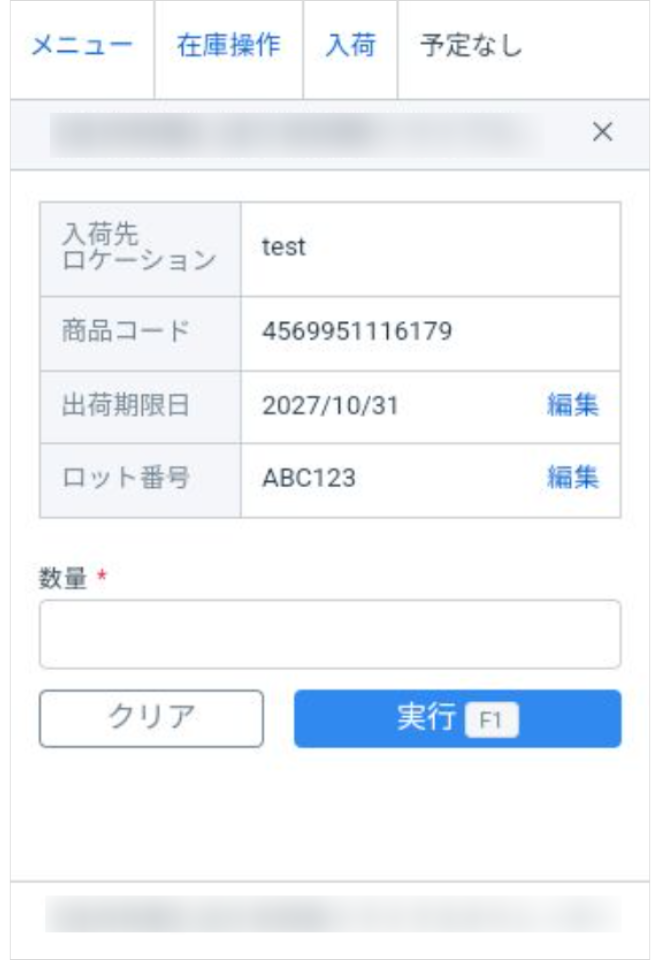660x960 pixels.
Task: Dismiss the banner with the X
Action: point(602,132)
